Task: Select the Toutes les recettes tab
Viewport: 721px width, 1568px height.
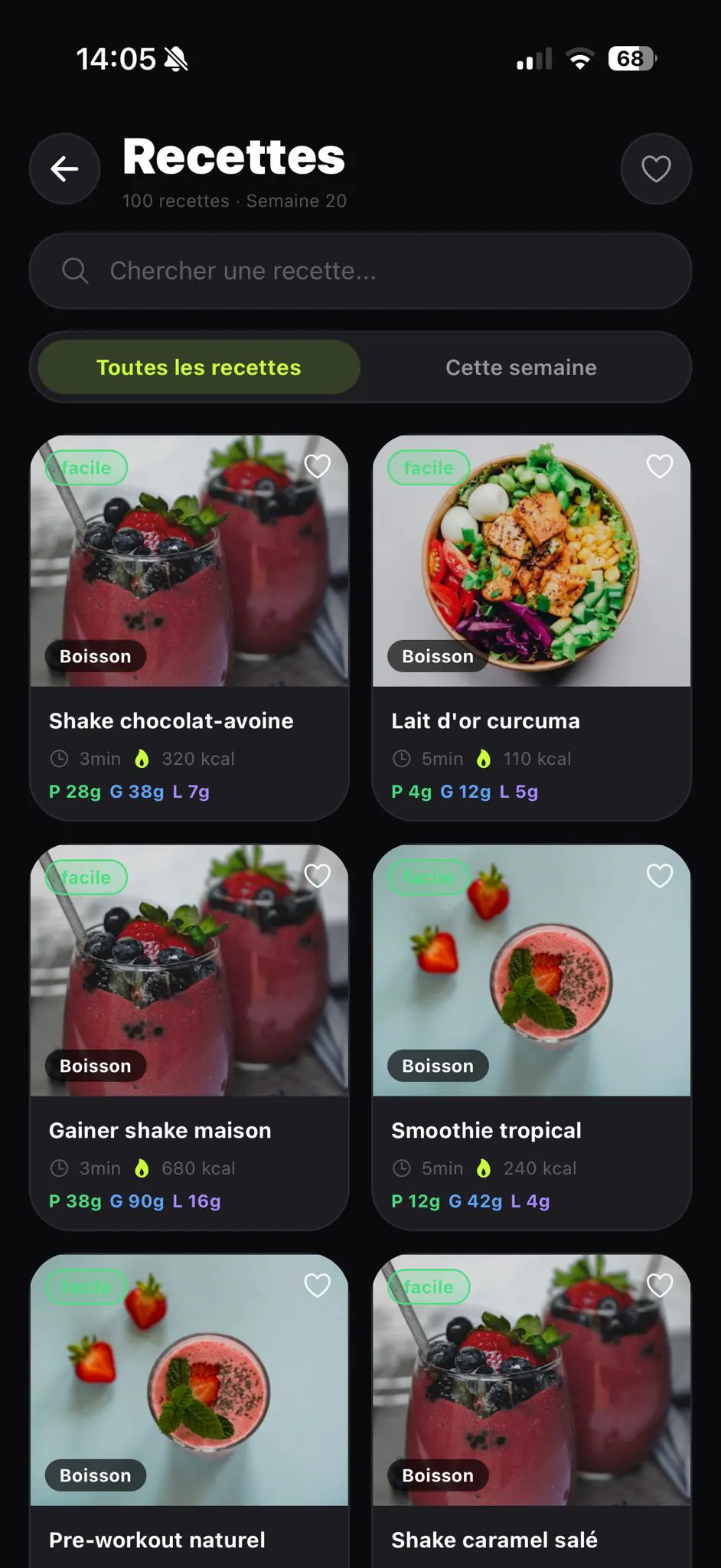Action: click(x=199, y=367)
